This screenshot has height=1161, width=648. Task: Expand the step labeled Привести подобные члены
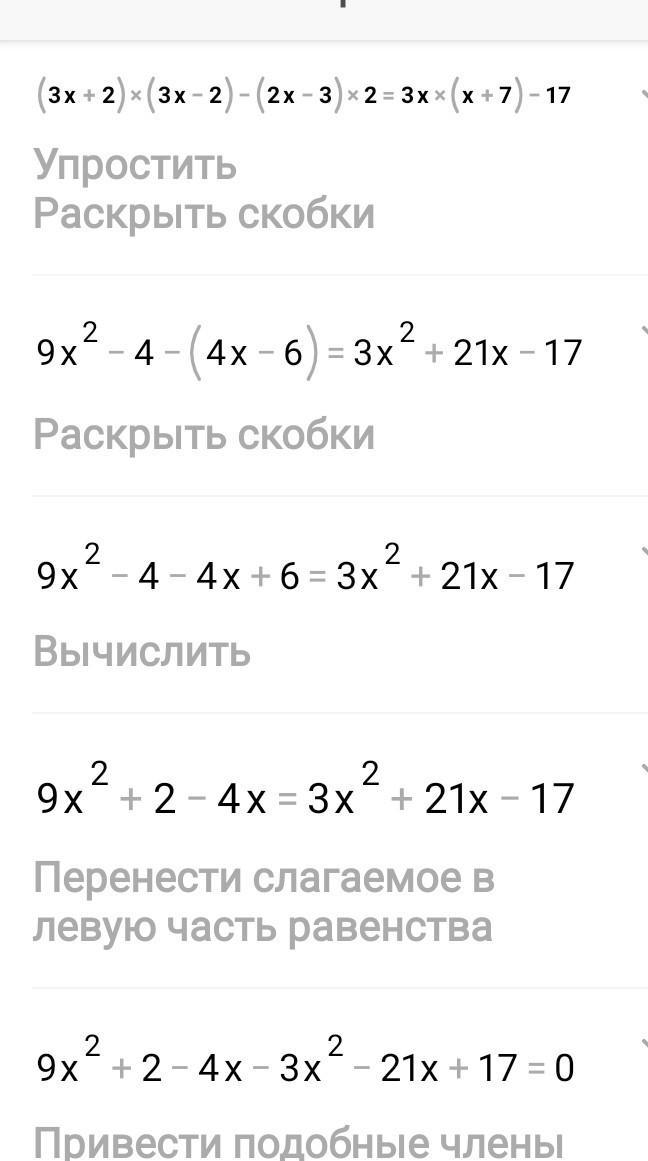[643, 1044]
